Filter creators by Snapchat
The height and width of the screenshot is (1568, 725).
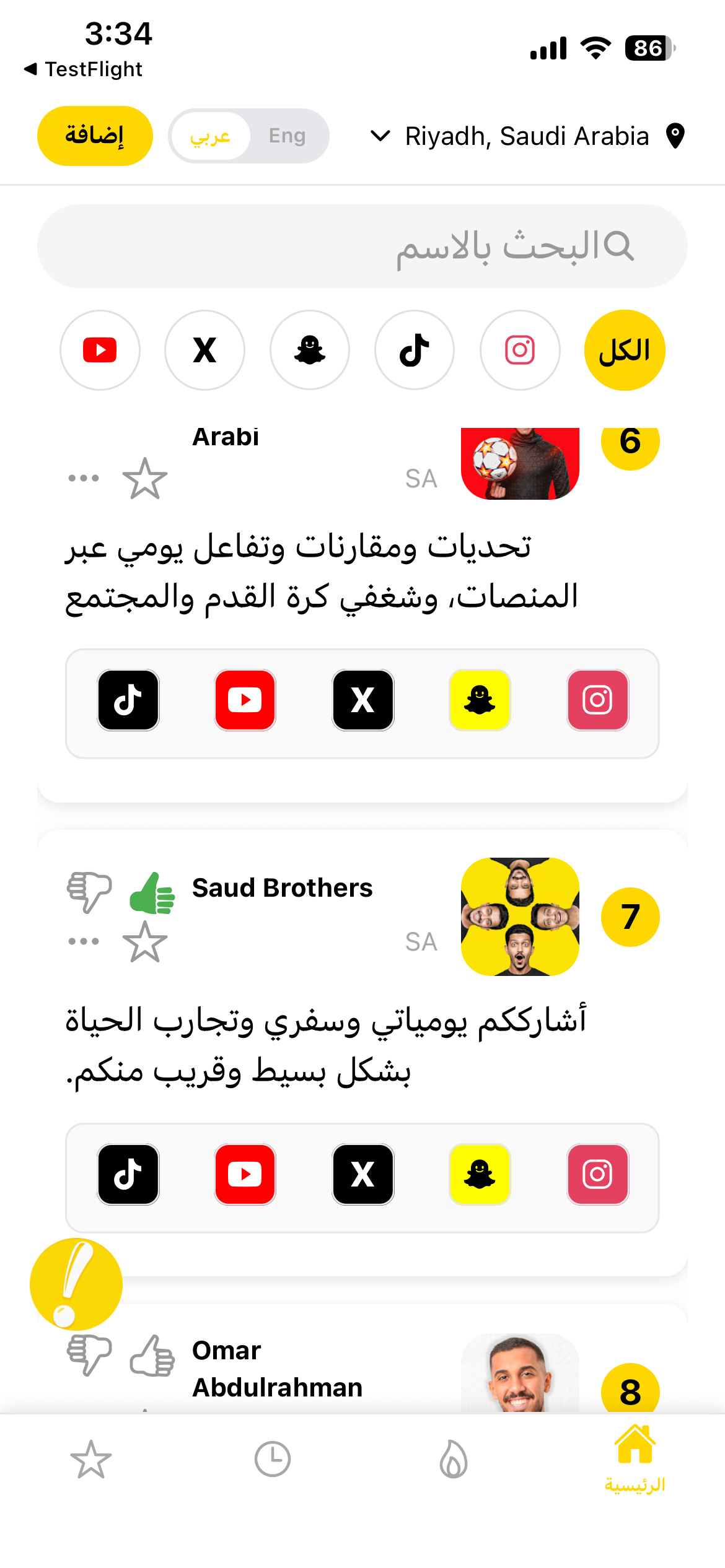309,350
